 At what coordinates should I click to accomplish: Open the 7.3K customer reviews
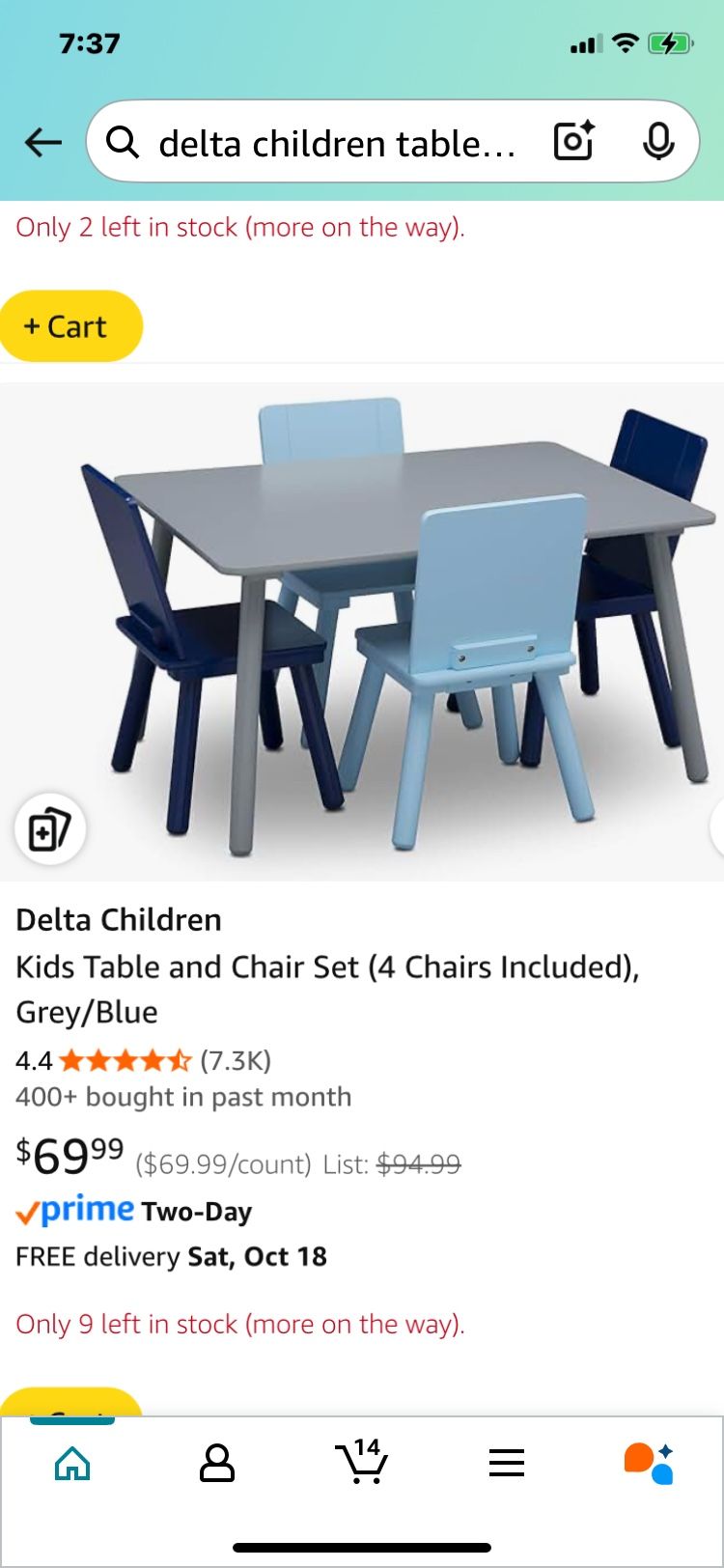click(238, 1059)
